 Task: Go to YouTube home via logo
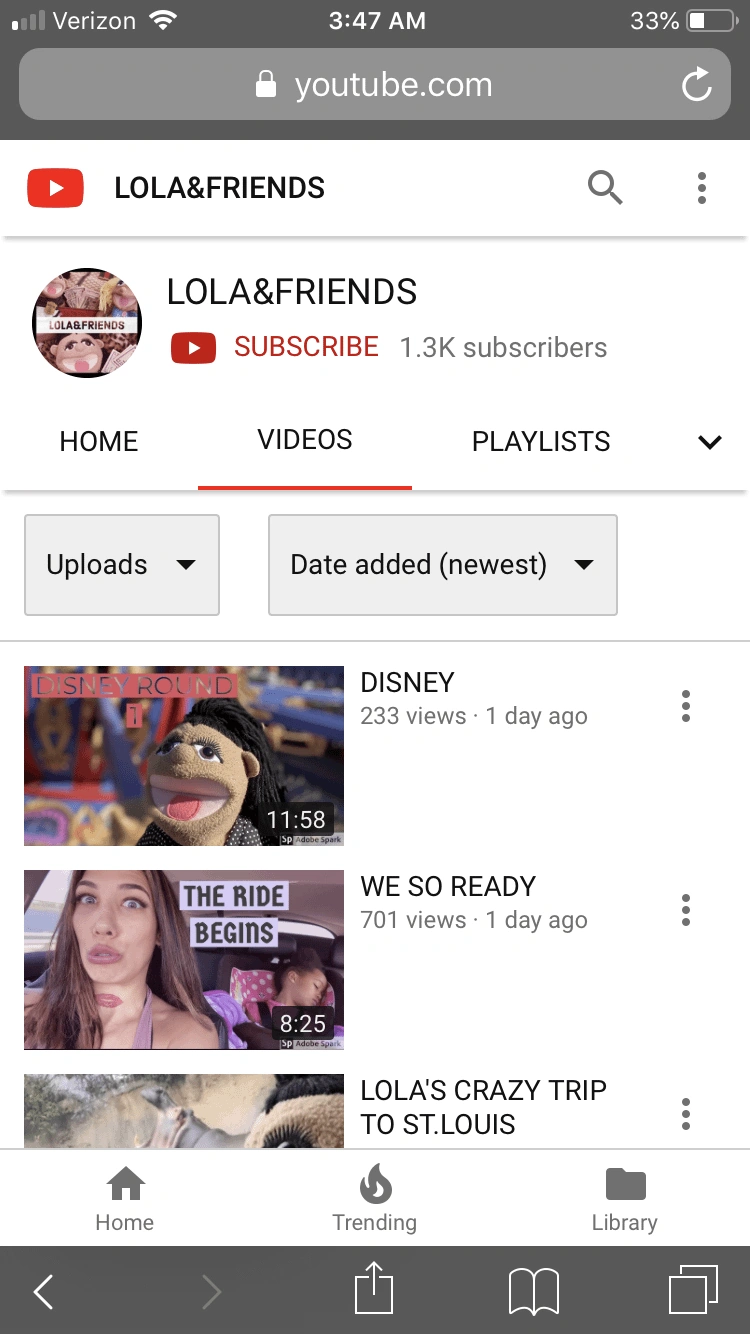(55, 188)
